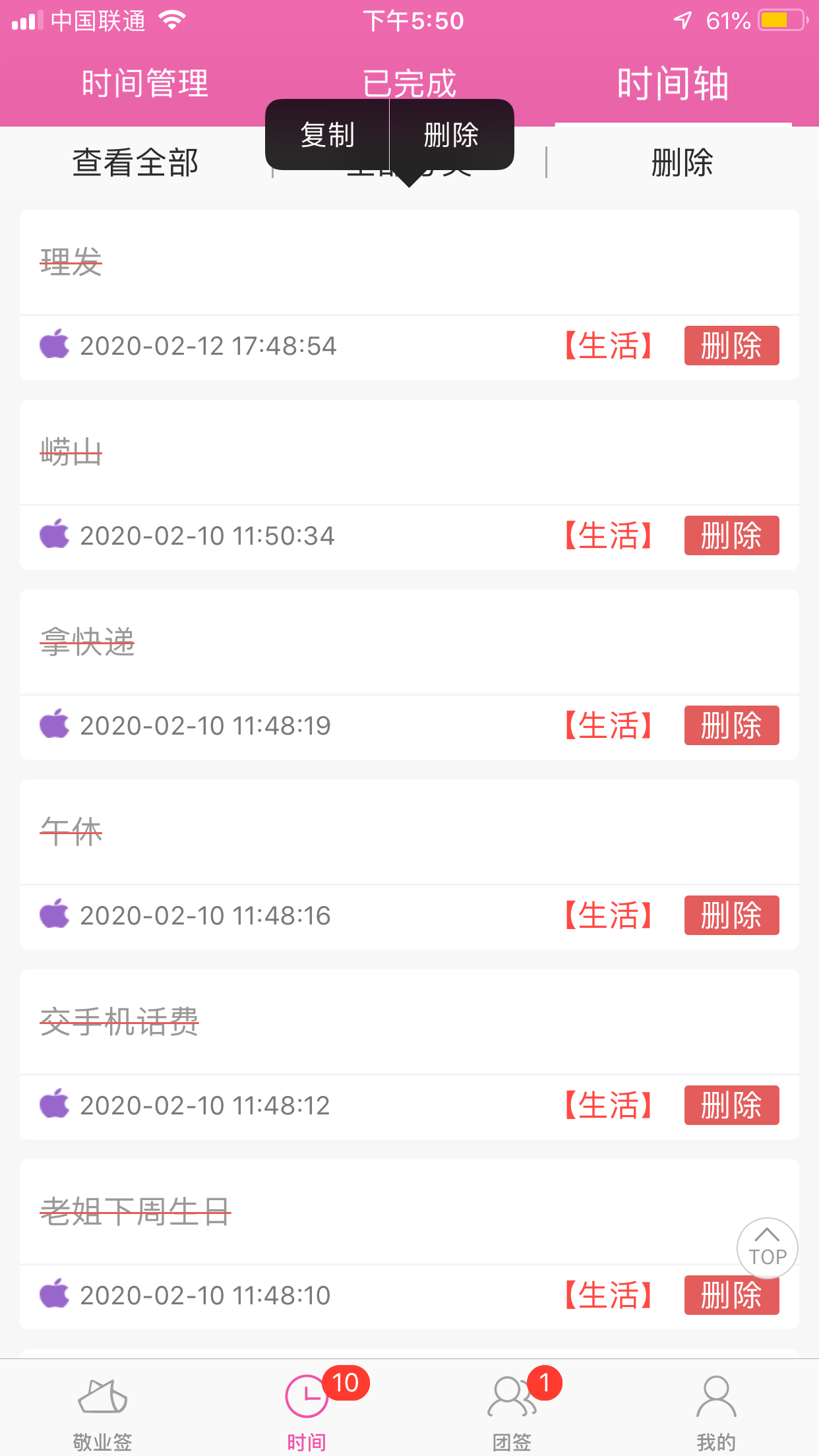This screenshot has height=1456, width=819.
Task: Delete the 午休 entry
Action: [x=731, y=915]
